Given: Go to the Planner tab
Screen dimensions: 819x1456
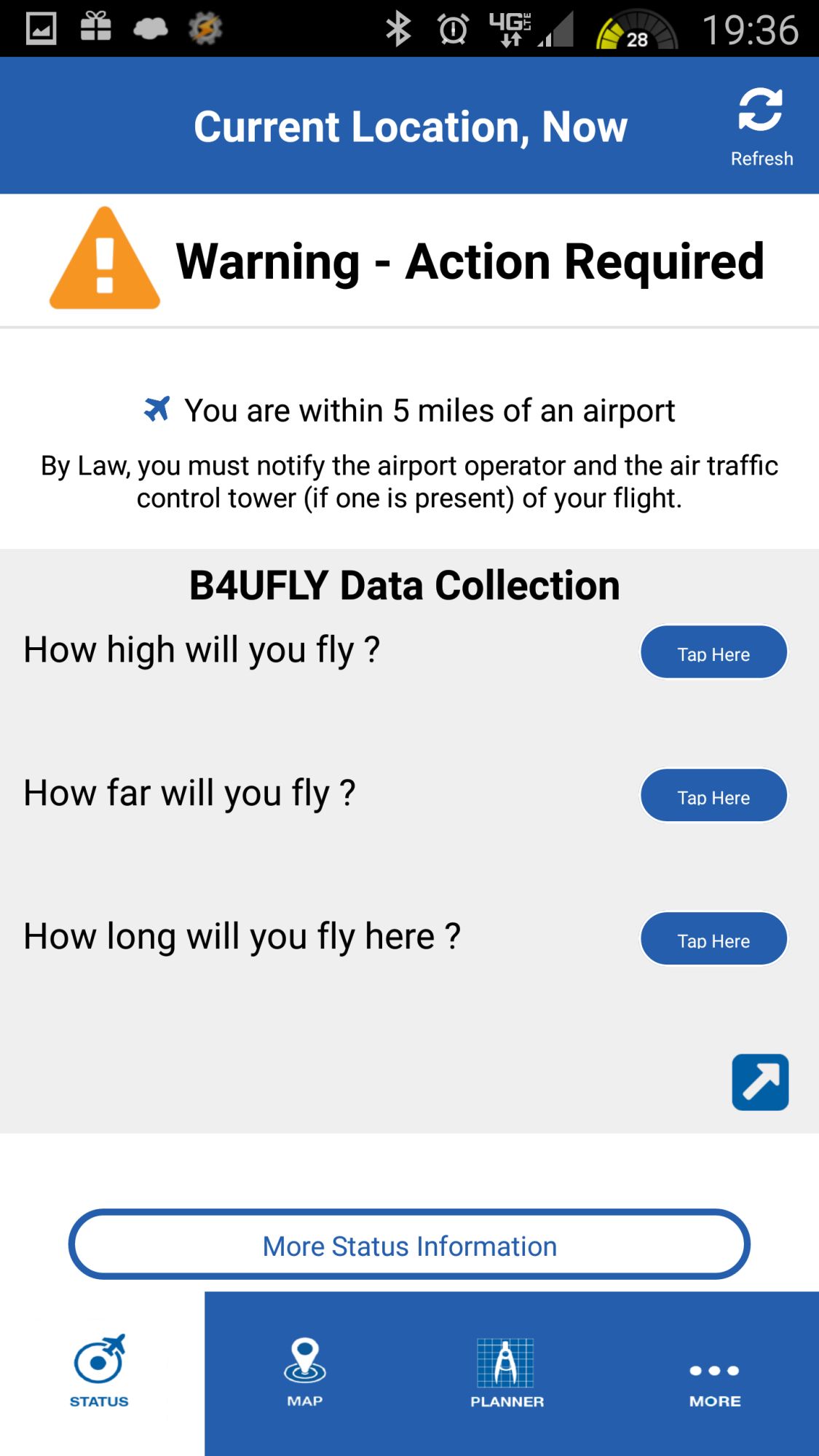Looking at the screenshot, I should (x=507, y=1372).
